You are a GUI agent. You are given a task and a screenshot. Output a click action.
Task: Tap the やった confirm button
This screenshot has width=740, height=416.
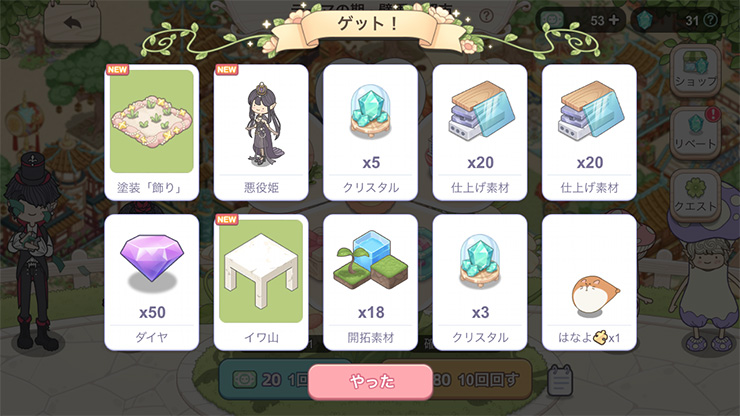click(x=372, y=382)
